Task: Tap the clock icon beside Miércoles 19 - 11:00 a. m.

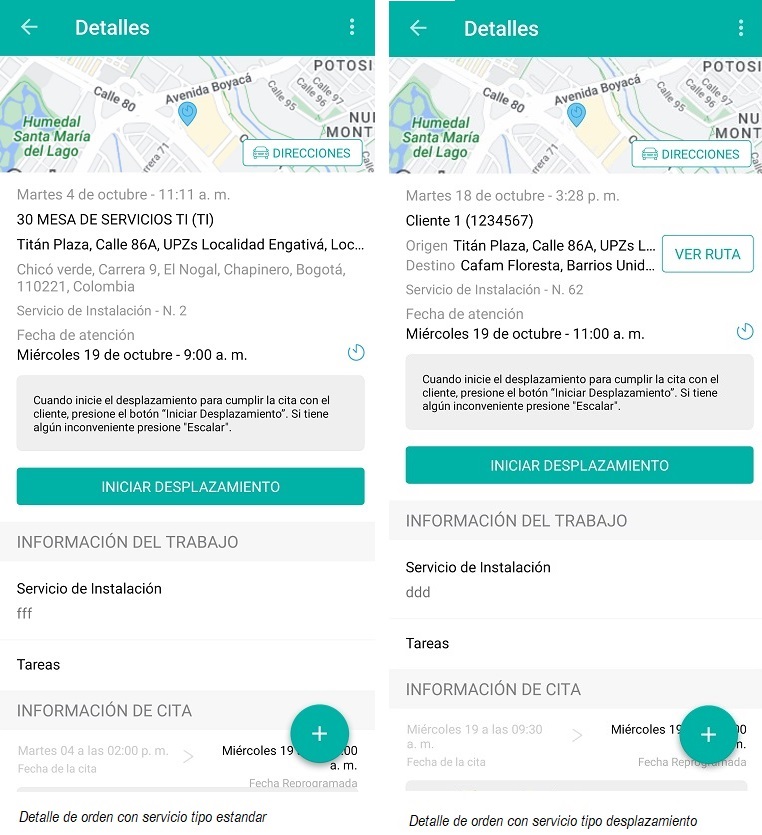Action: [744, 332]
